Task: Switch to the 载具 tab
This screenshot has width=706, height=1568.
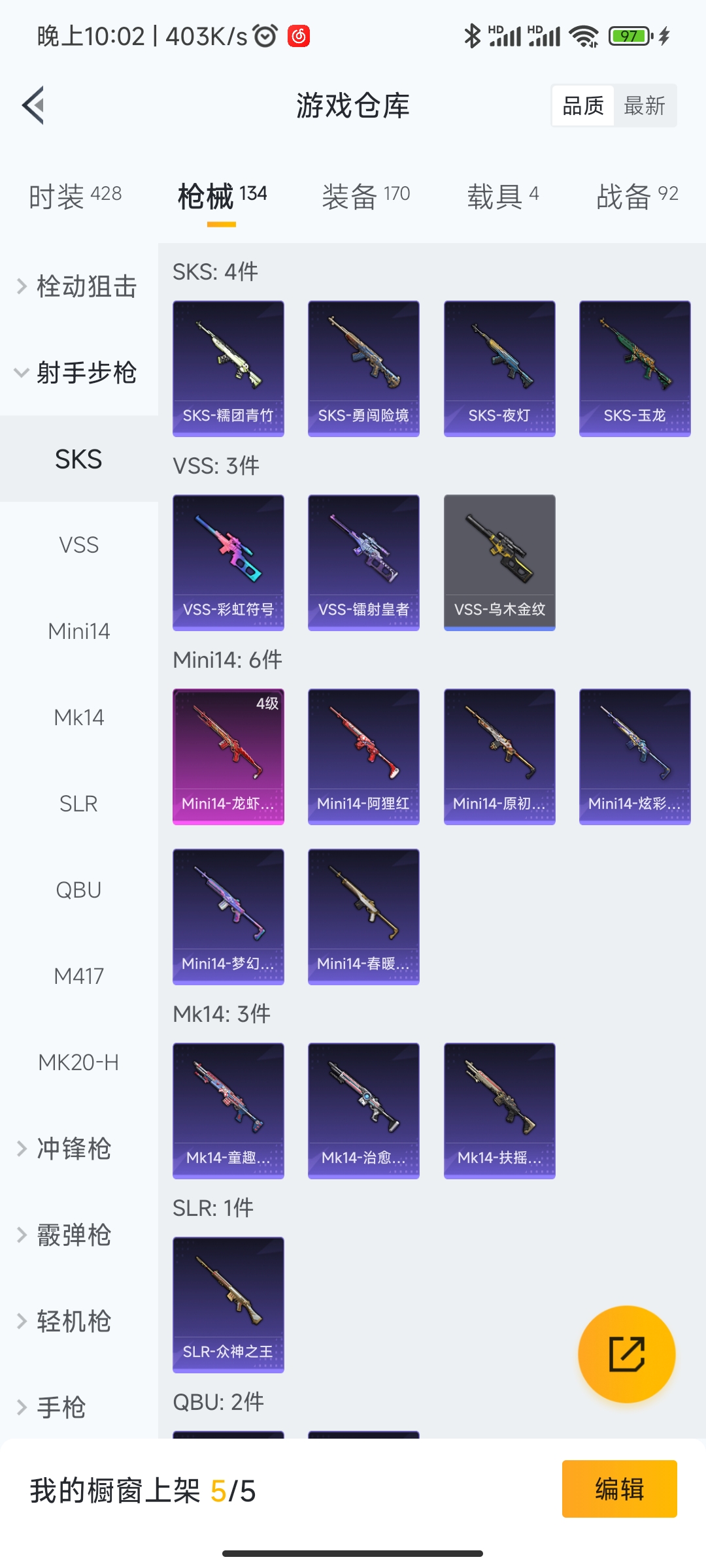Action: click(x=502, y=195)
